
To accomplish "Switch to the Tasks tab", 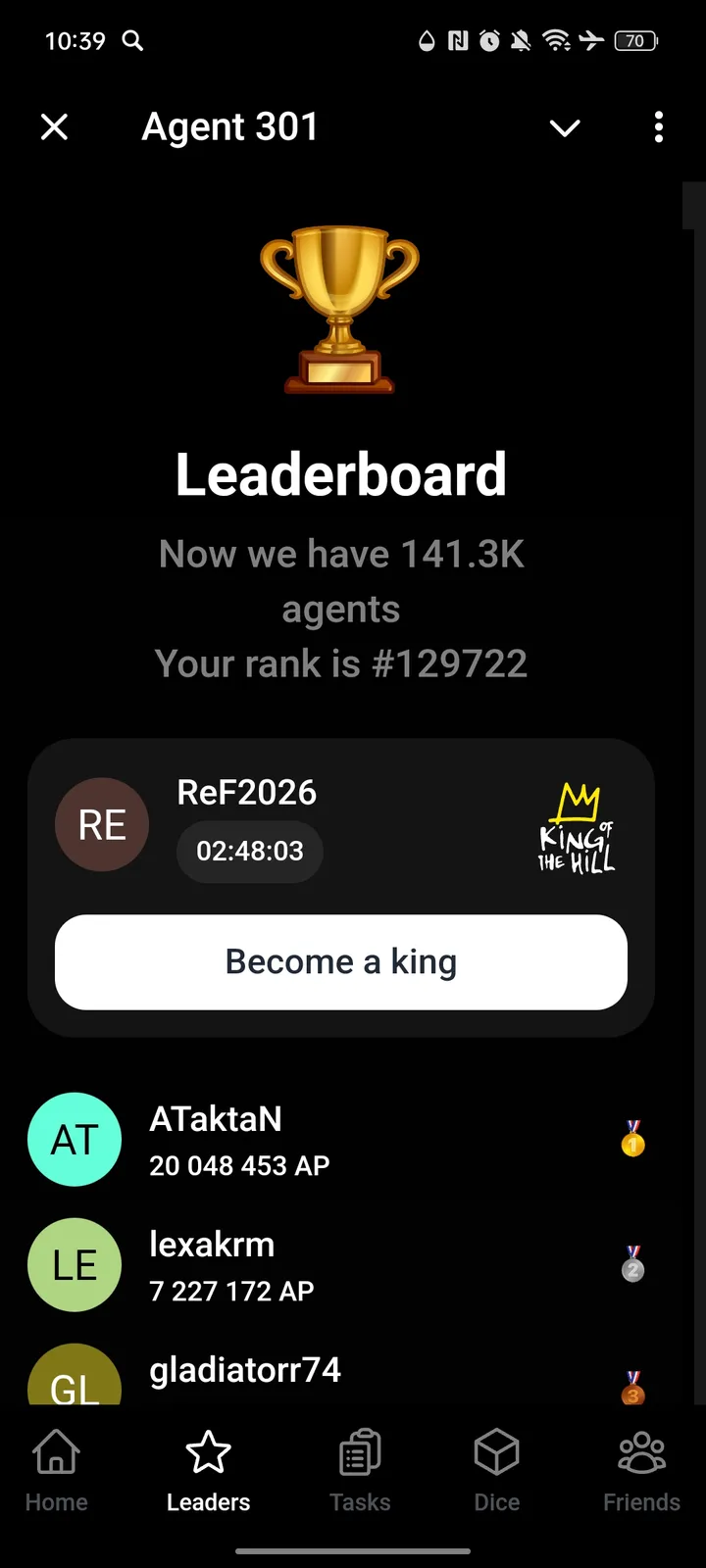I will [x=360, y=1472].
